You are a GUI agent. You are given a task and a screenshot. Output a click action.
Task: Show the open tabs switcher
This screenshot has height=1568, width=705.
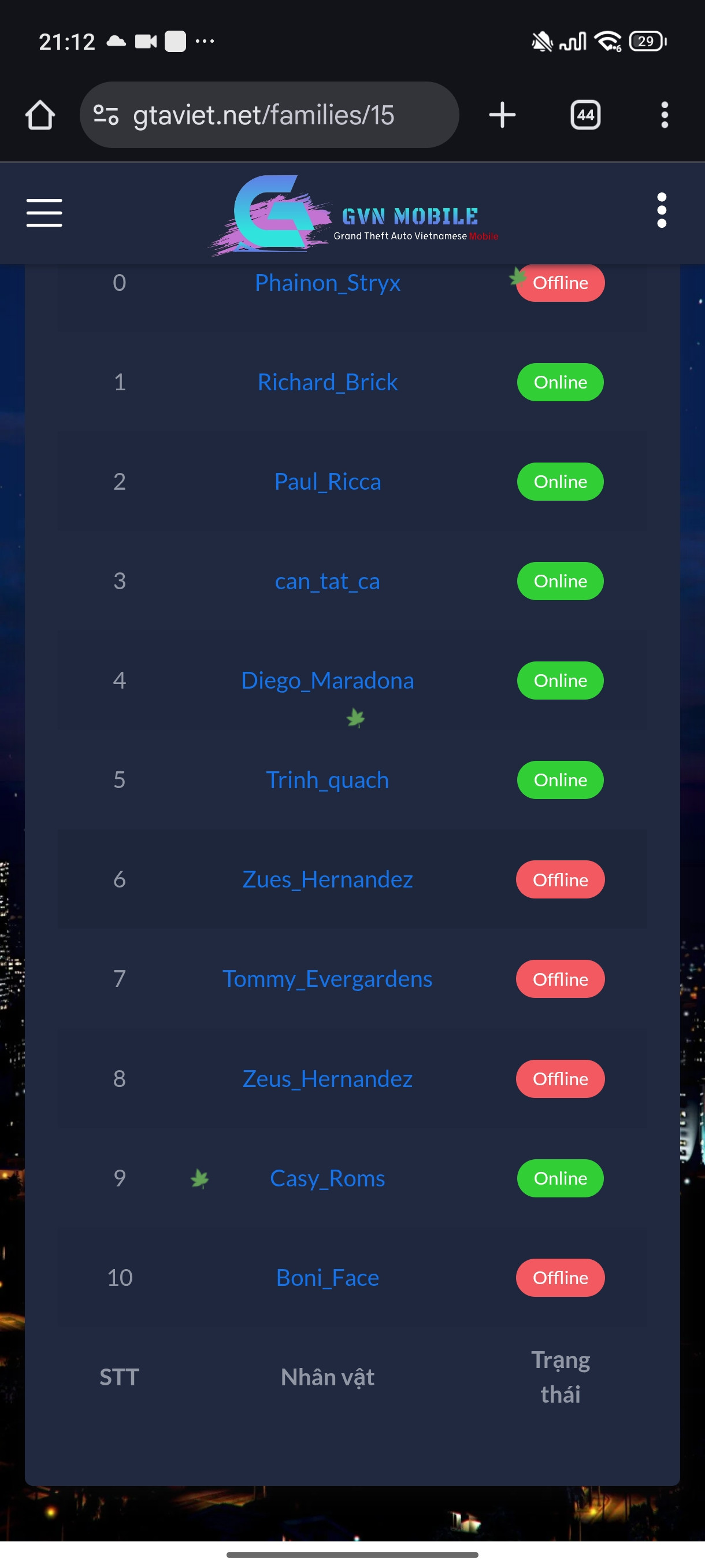(x=585, y=115)
